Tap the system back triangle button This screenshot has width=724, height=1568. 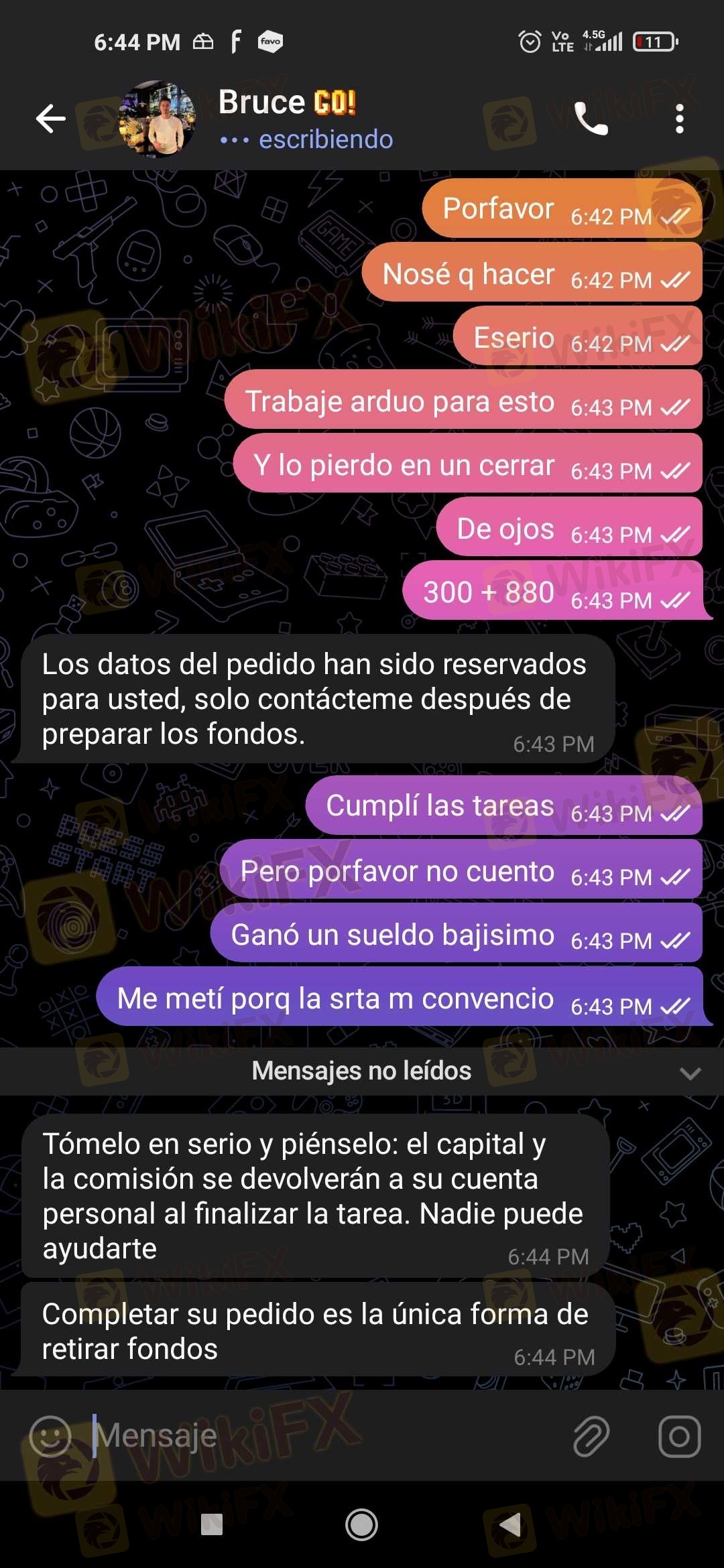[x=510, y=1525]
